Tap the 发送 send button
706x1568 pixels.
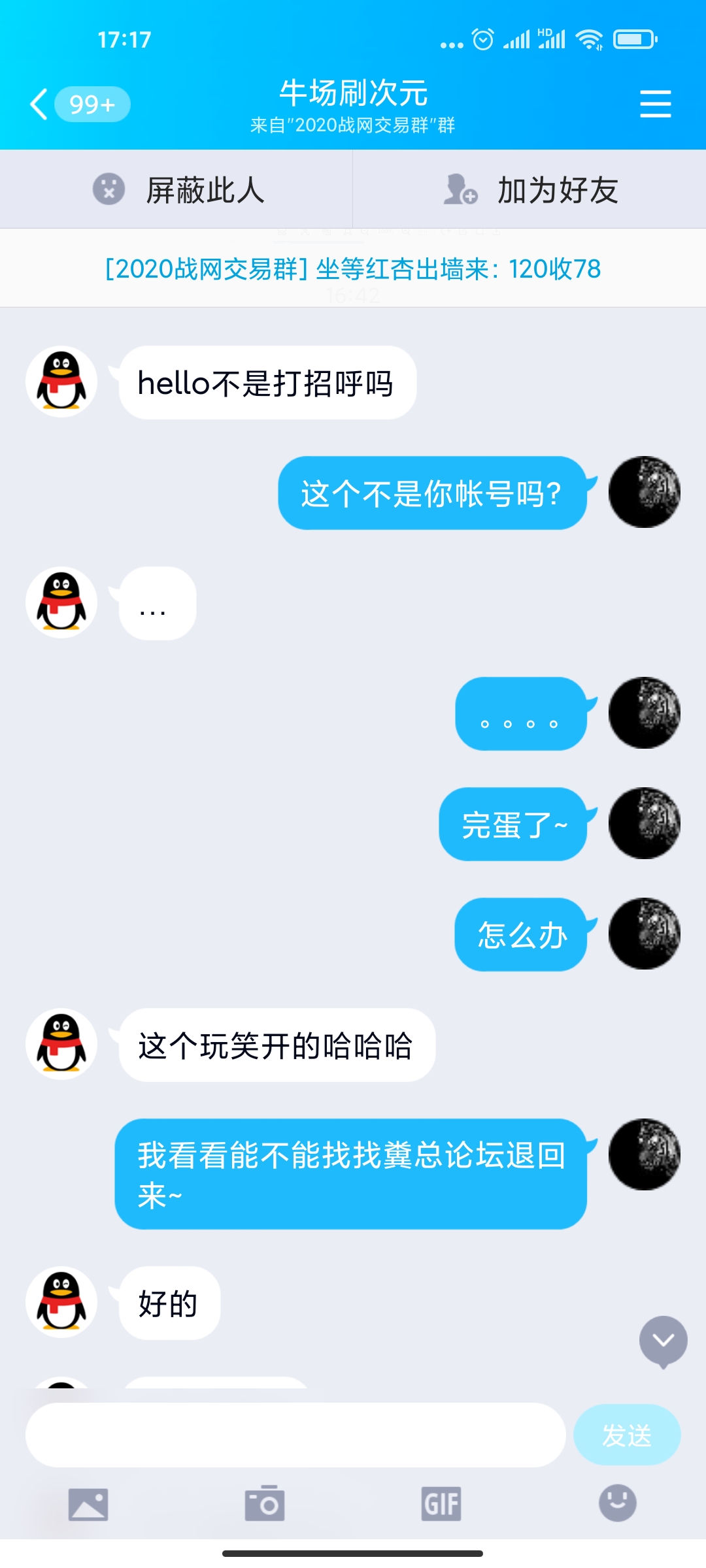click(x=626, y=1435)
